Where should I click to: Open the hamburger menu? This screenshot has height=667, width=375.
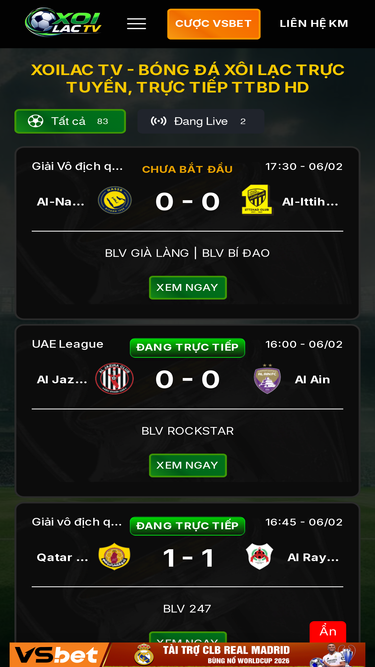(x=136, y=24)
